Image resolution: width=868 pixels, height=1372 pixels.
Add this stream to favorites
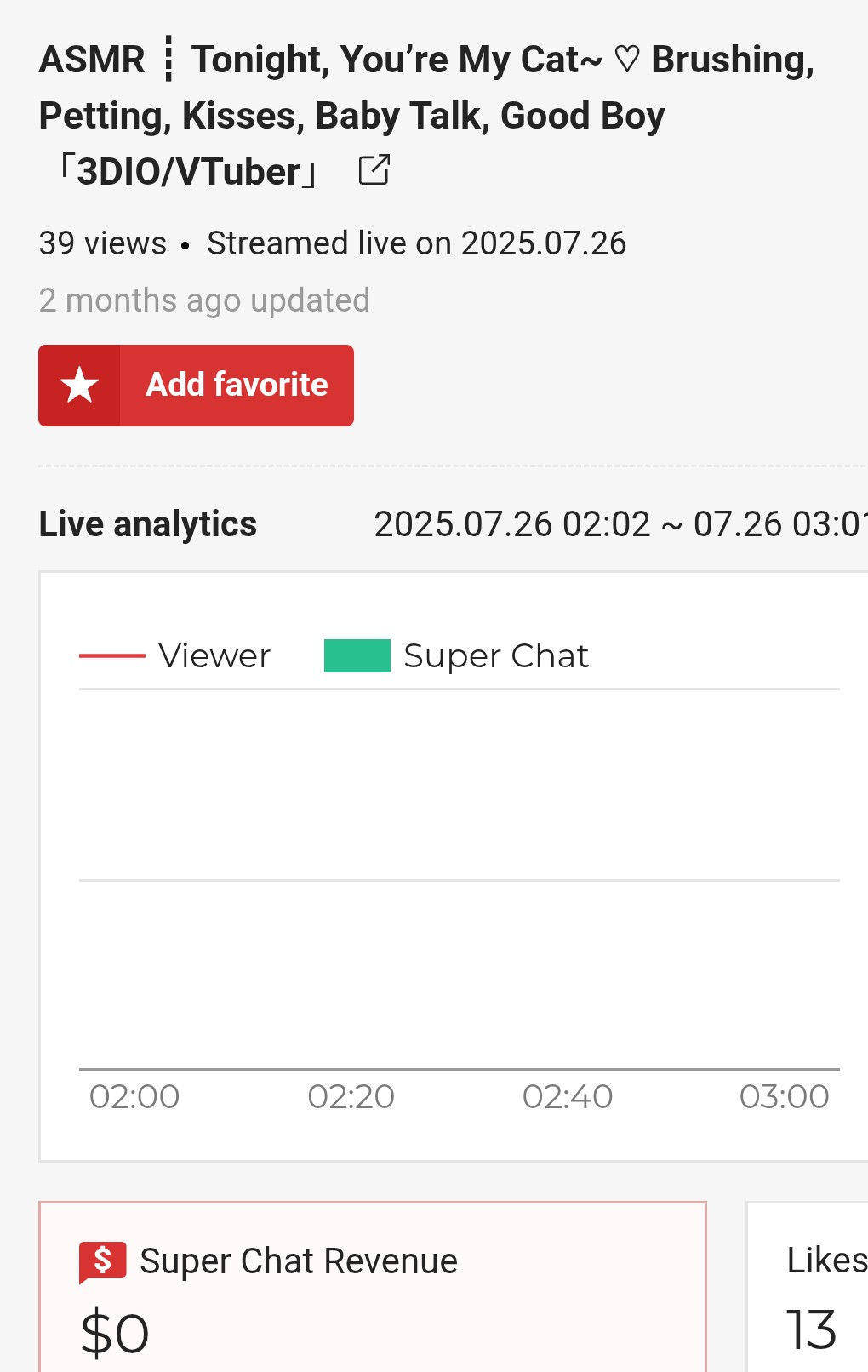[196, 385]
